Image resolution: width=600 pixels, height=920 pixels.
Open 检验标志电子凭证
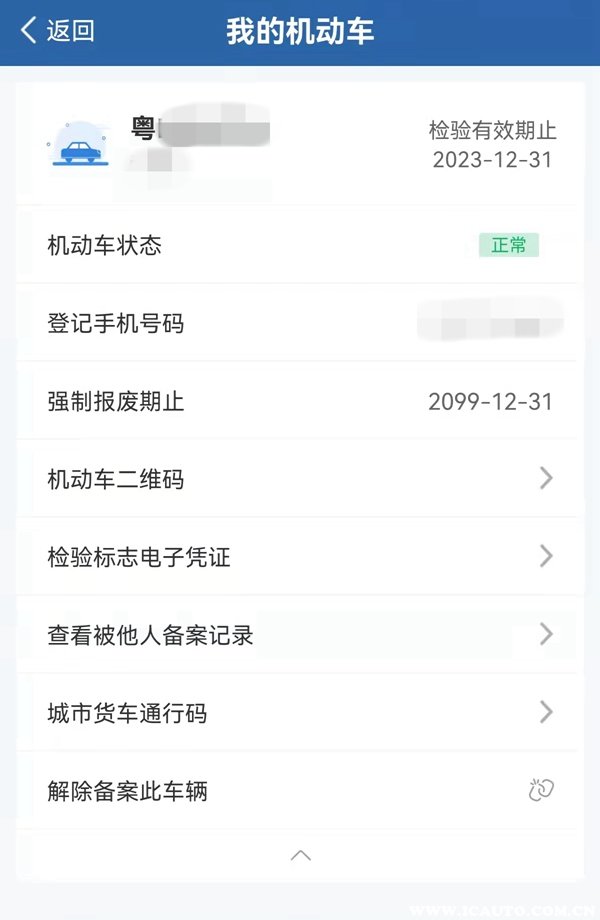pyautogui.click(x=300, y=556)
